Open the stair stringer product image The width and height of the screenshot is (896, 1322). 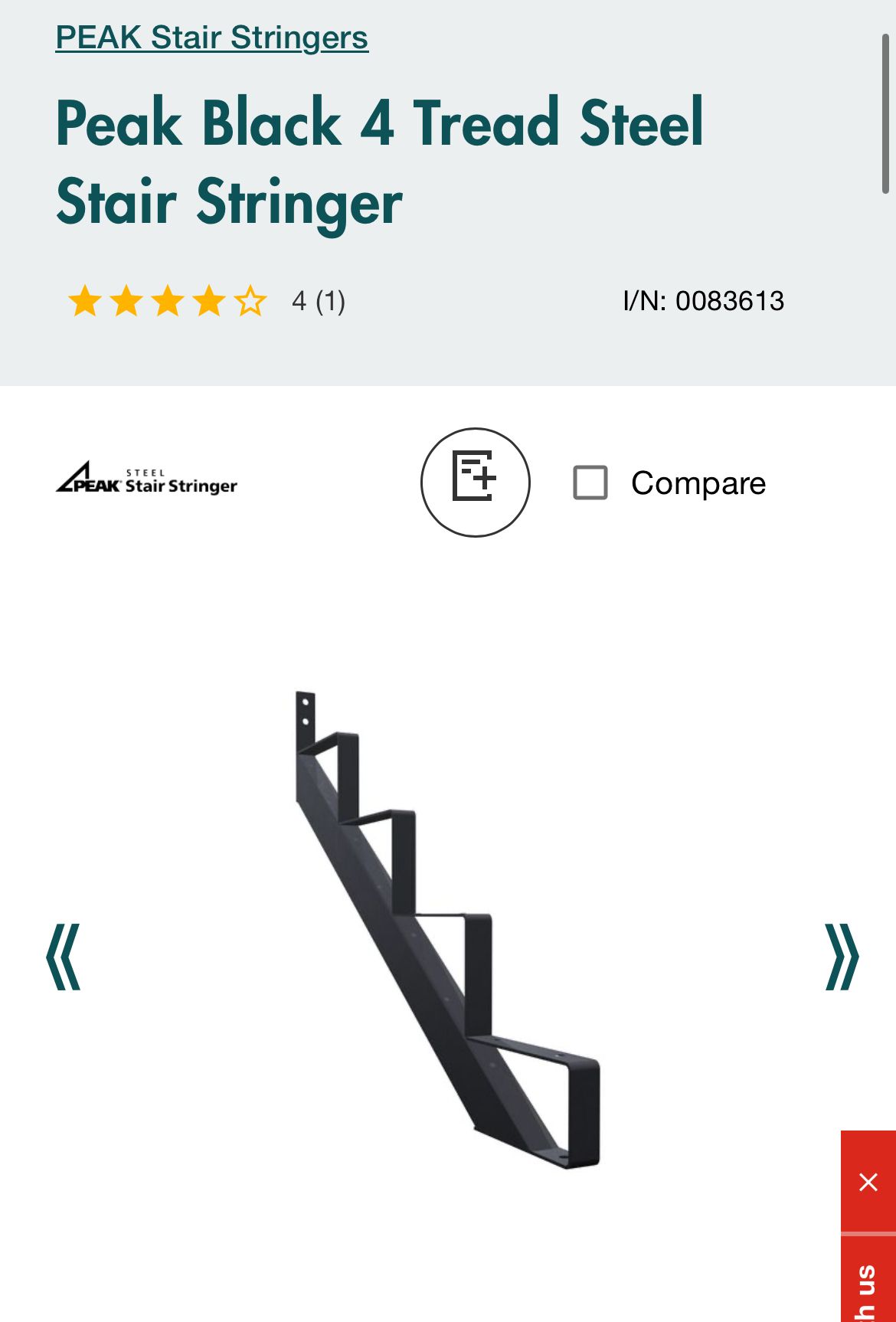tap(448, 931)
